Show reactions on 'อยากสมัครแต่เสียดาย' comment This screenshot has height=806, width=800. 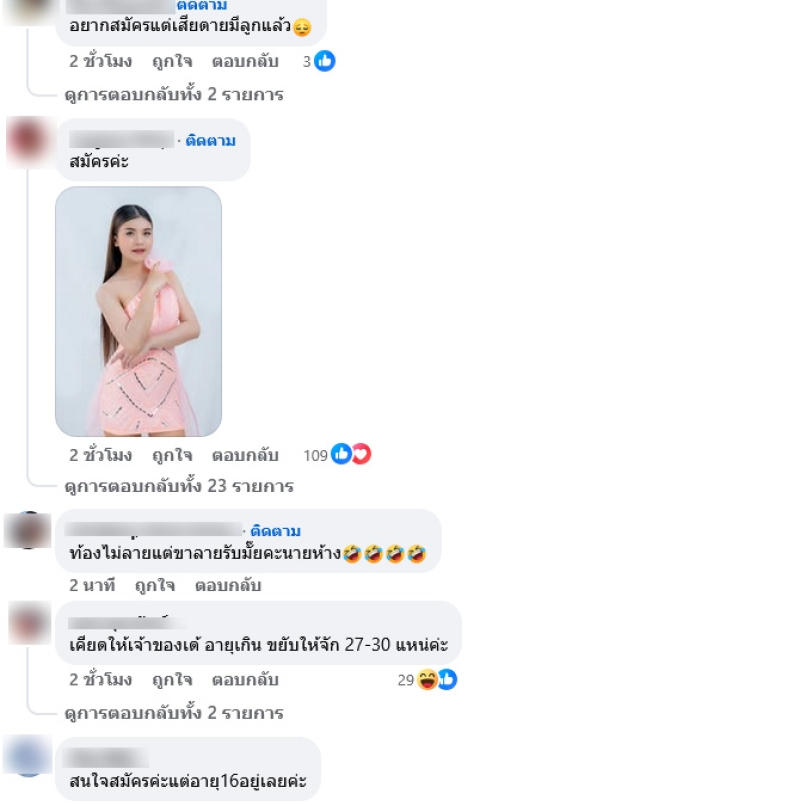tap(320, 61)
